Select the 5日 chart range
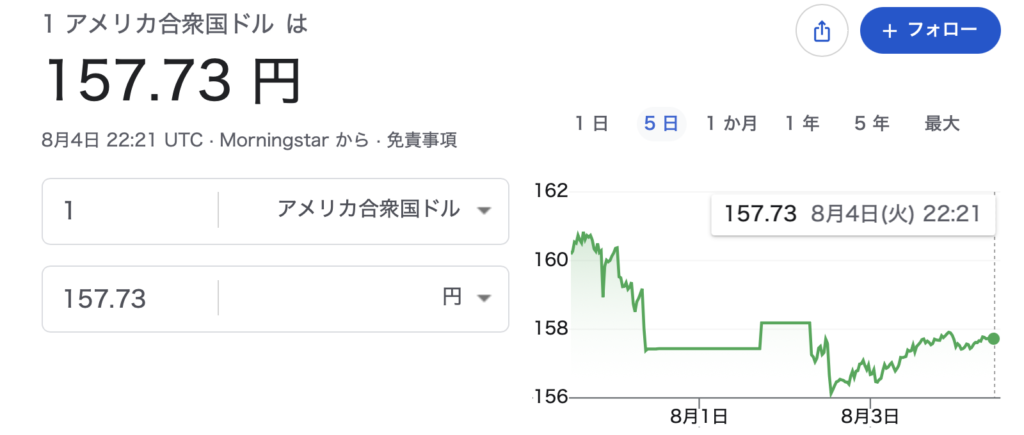 pos(662,123)
